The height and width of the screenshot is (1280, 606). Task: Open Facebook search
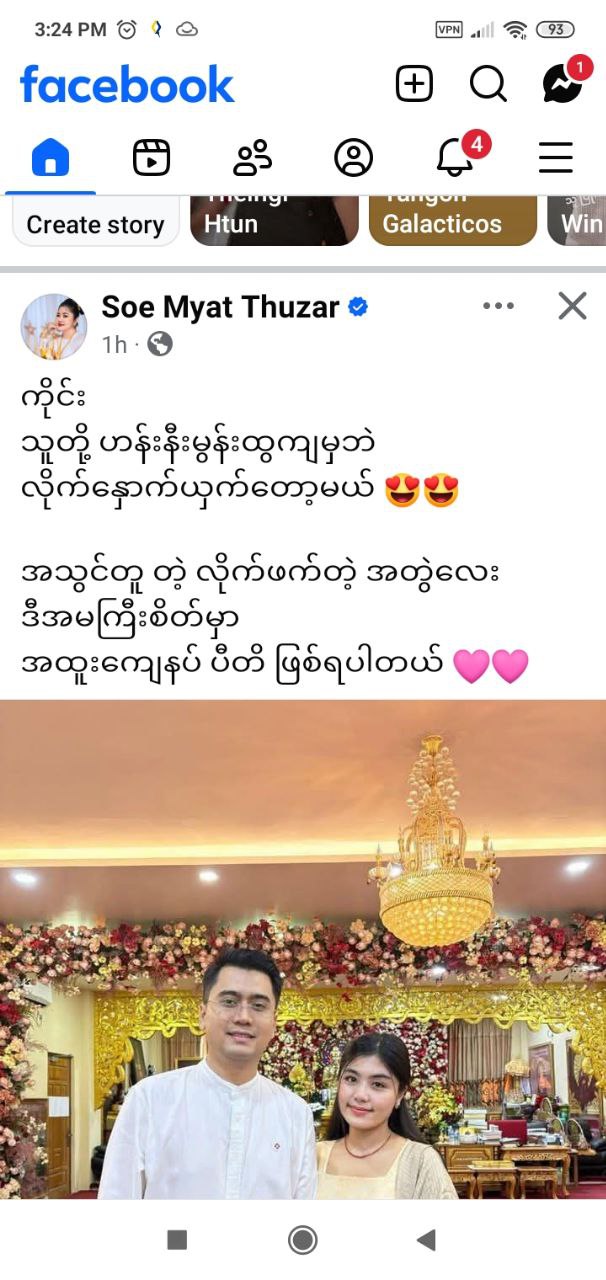488,84
